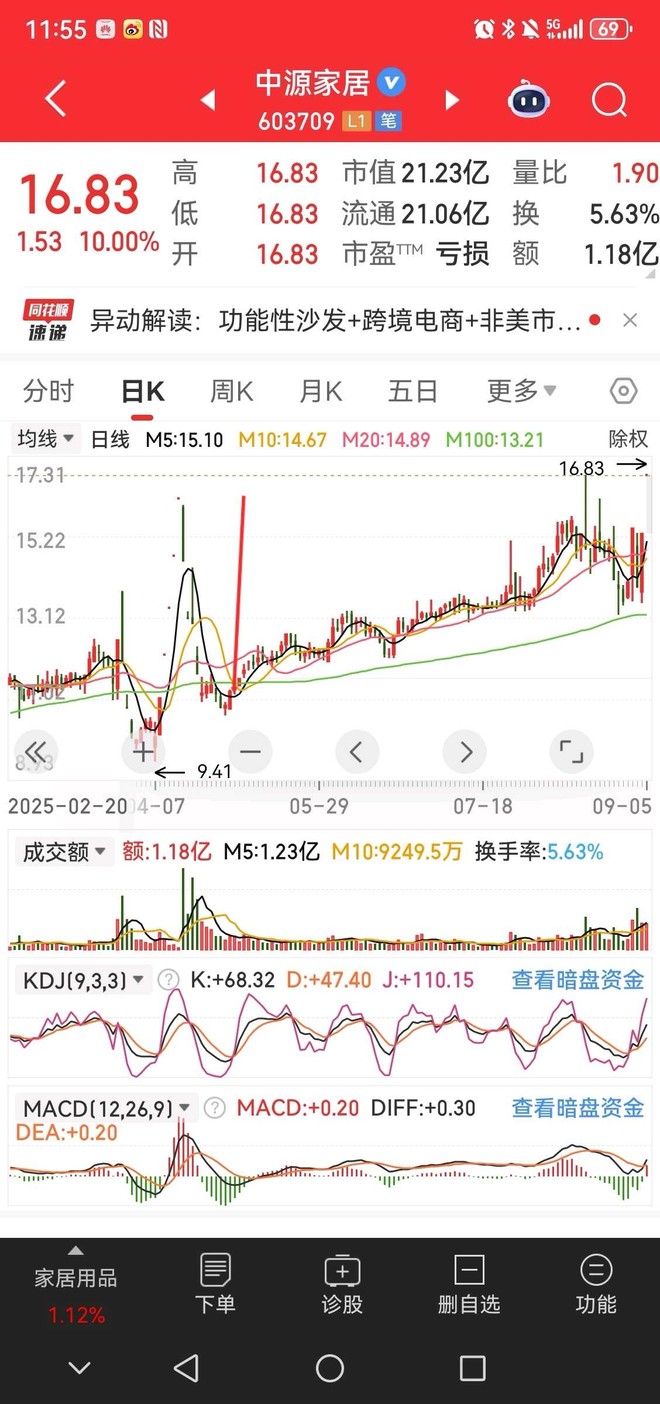Tap 删自选 to remove from watchlist
Screen dimensions: 660x1404
(469, 1284)
